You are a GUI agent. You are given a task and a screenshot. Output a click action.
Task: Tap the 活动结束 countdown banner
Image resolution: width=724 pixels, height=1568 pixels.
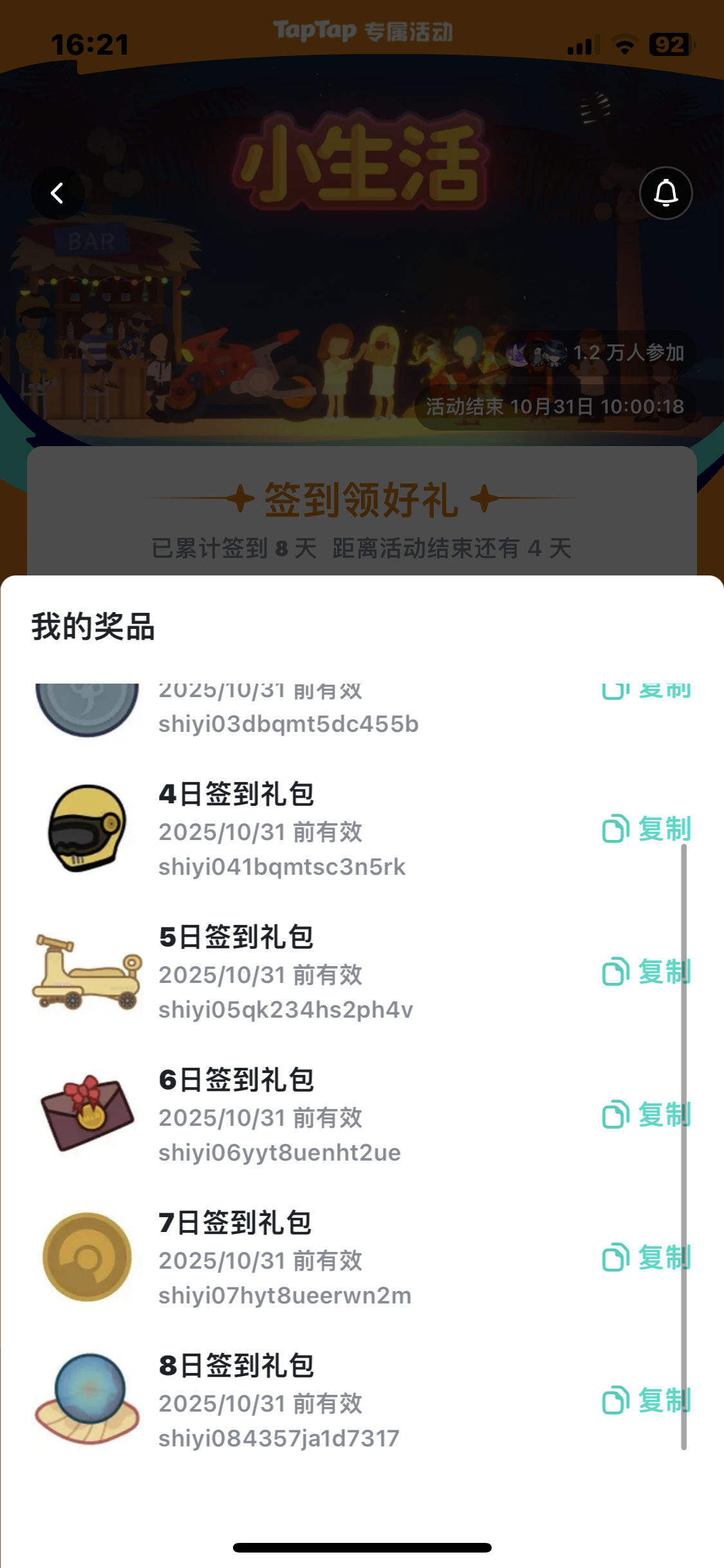click(553, 406)
